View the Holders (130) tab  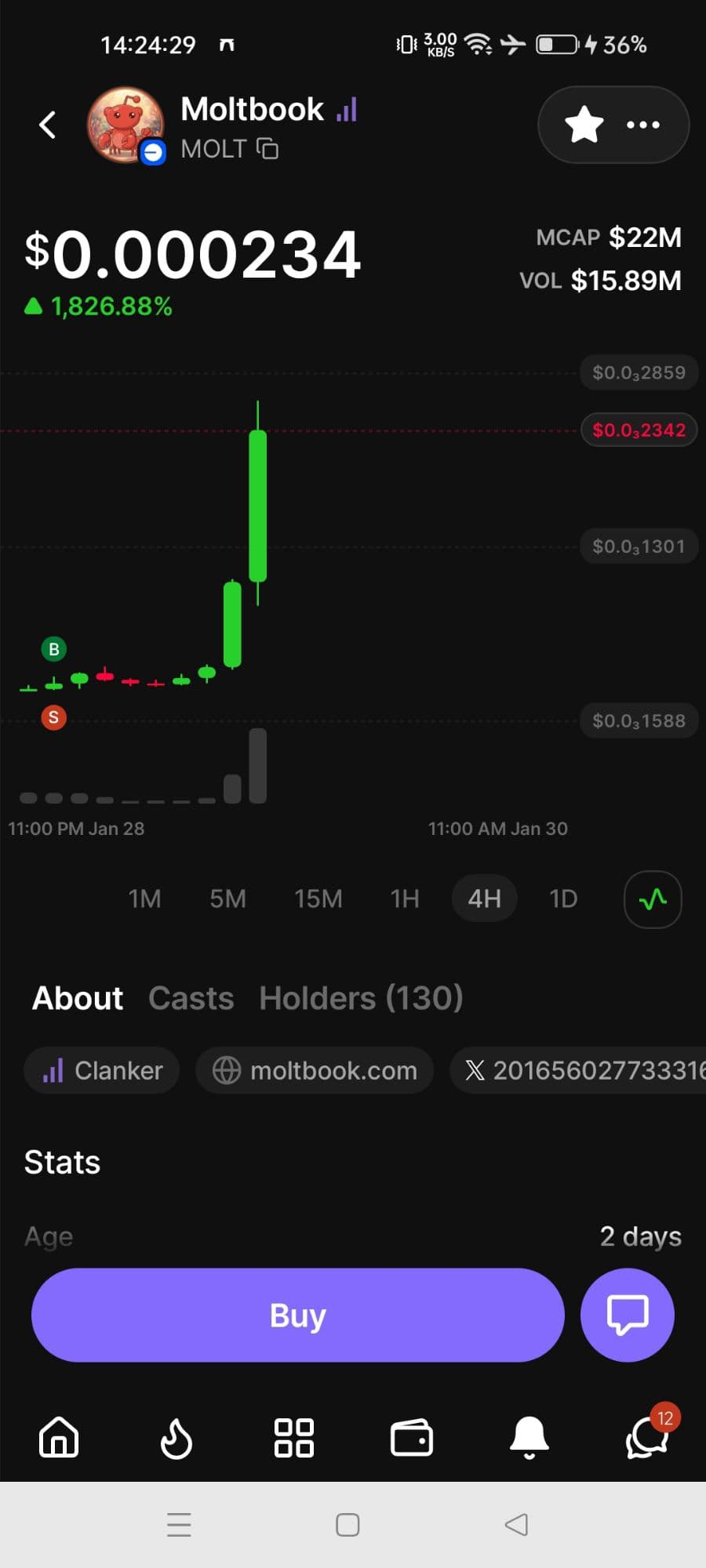point(361,998)
